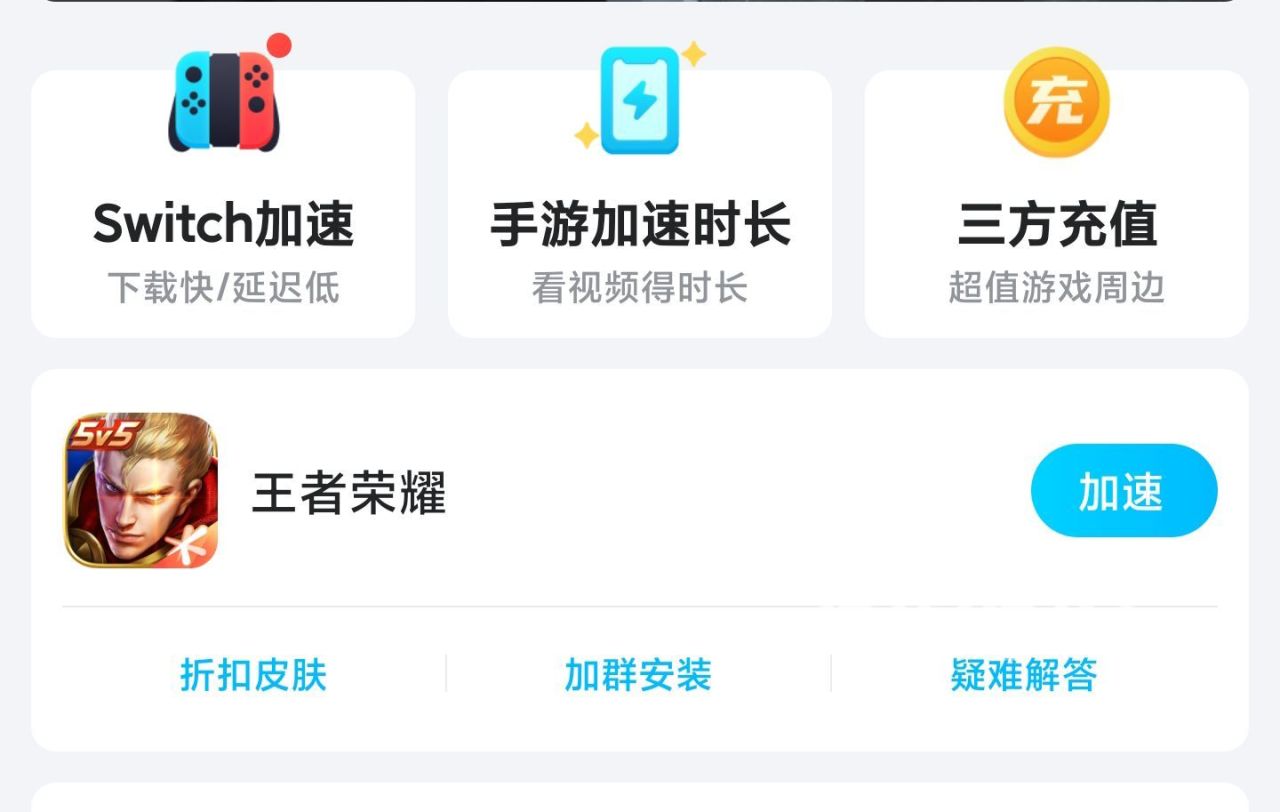Tap 加速 button for 王者荣耀

(x=1123, y=491)
